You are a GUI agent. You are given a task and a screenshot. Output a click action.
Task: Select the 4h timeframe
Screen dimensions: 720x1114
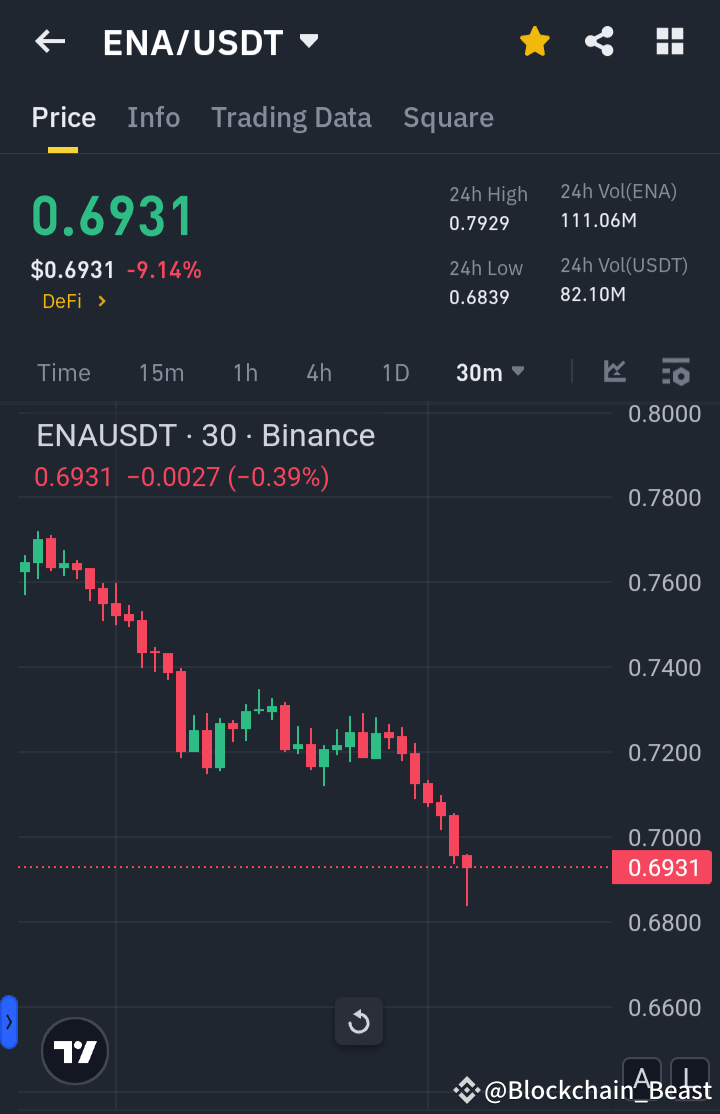(x=319, y=371)
